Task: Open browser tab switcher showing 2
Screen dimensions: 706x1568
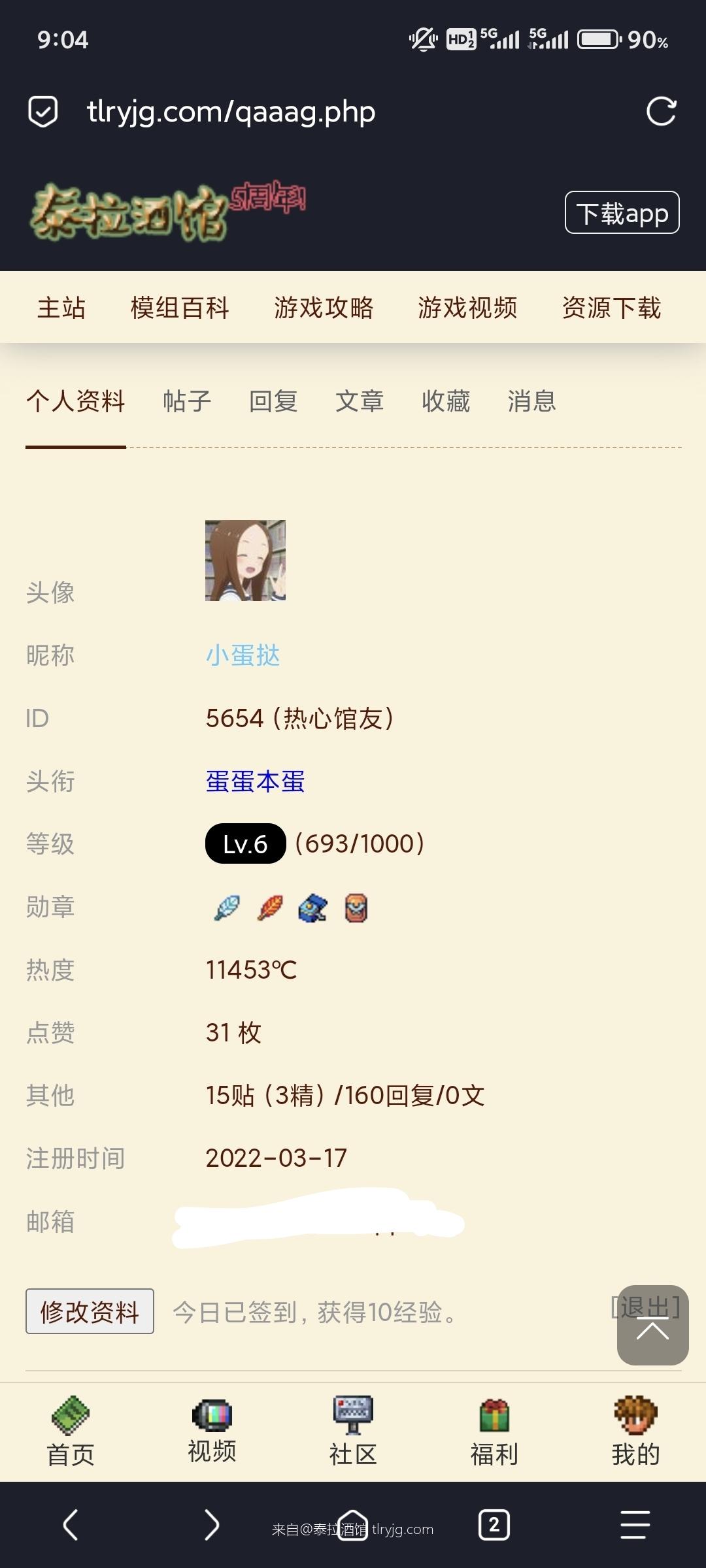Action: [x=494, y=1525]
